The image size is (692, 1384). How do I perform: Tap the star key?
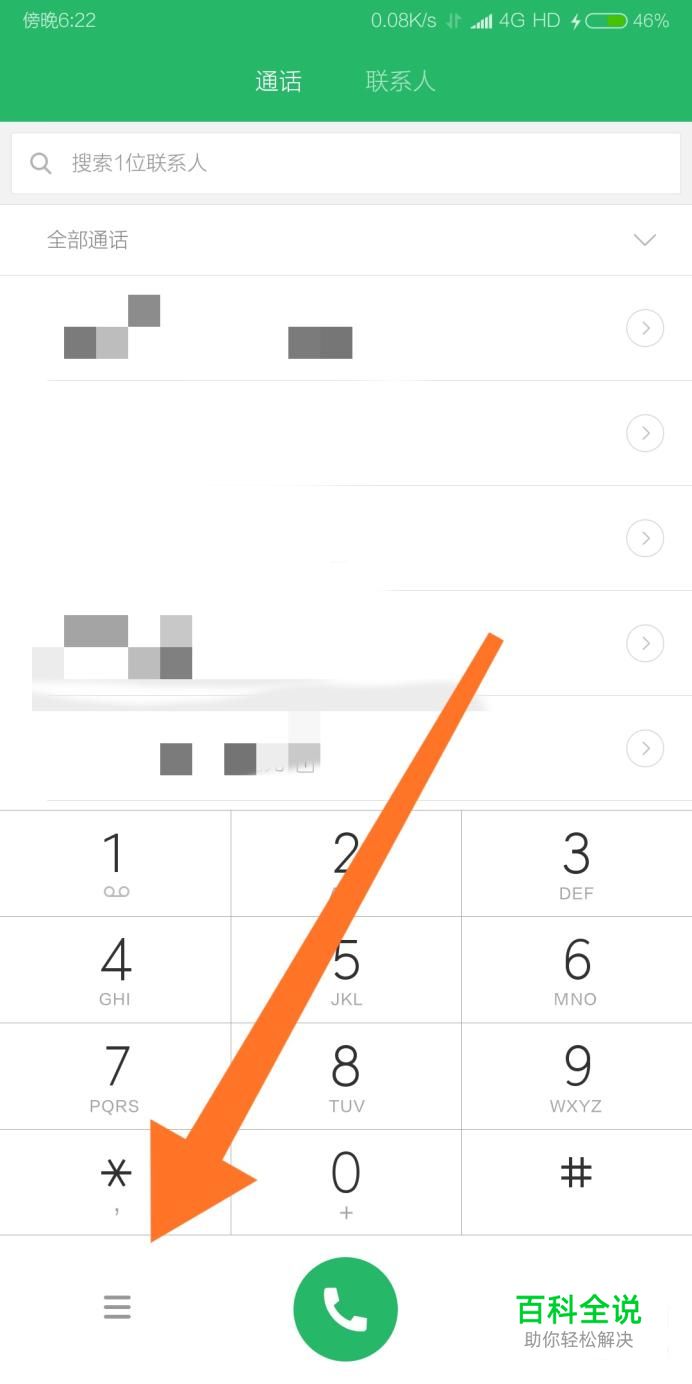click(116, 1180)
